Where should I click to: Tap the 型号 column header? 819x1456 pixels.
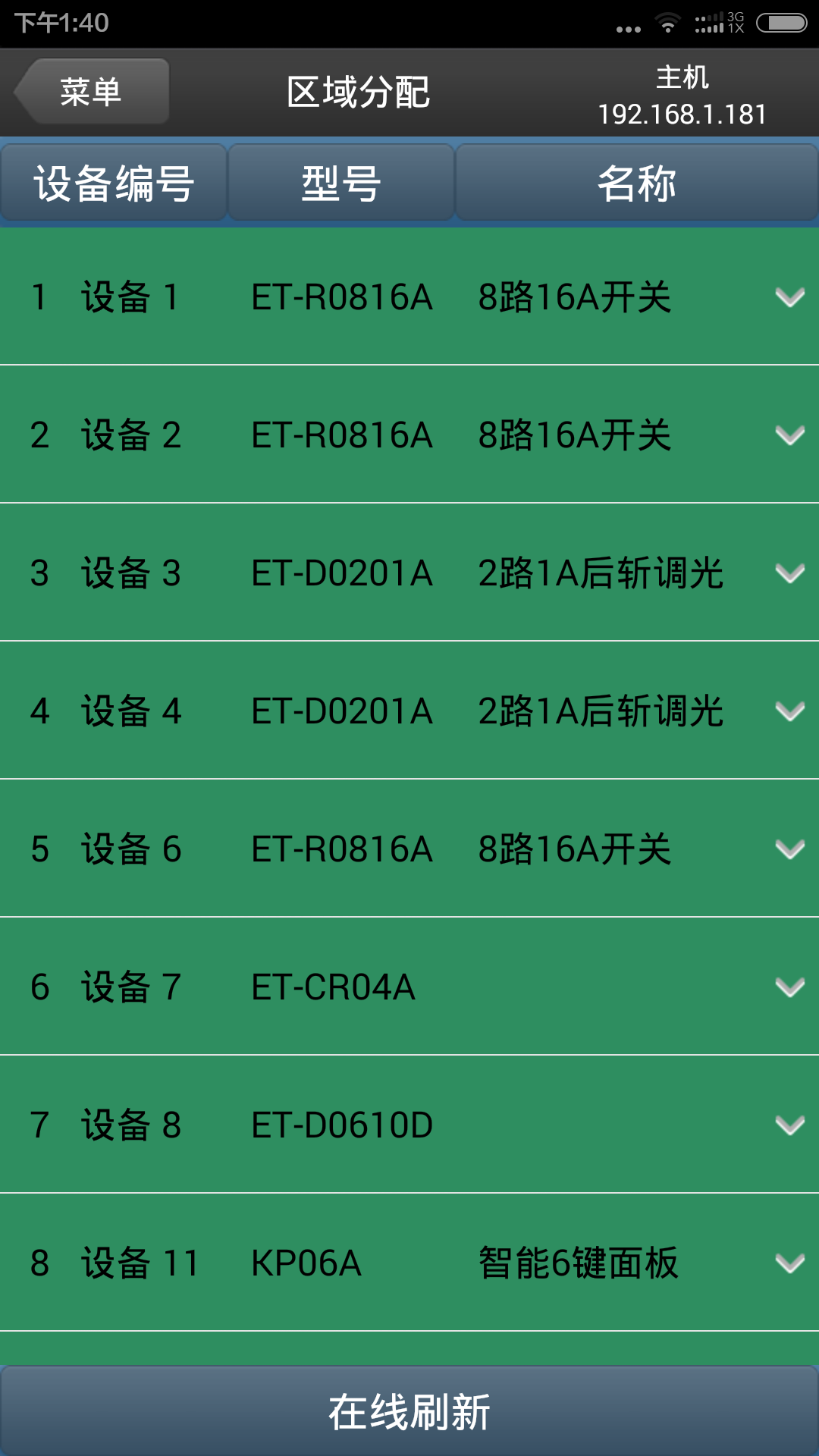pyautogui.click(x=341, y=183)
